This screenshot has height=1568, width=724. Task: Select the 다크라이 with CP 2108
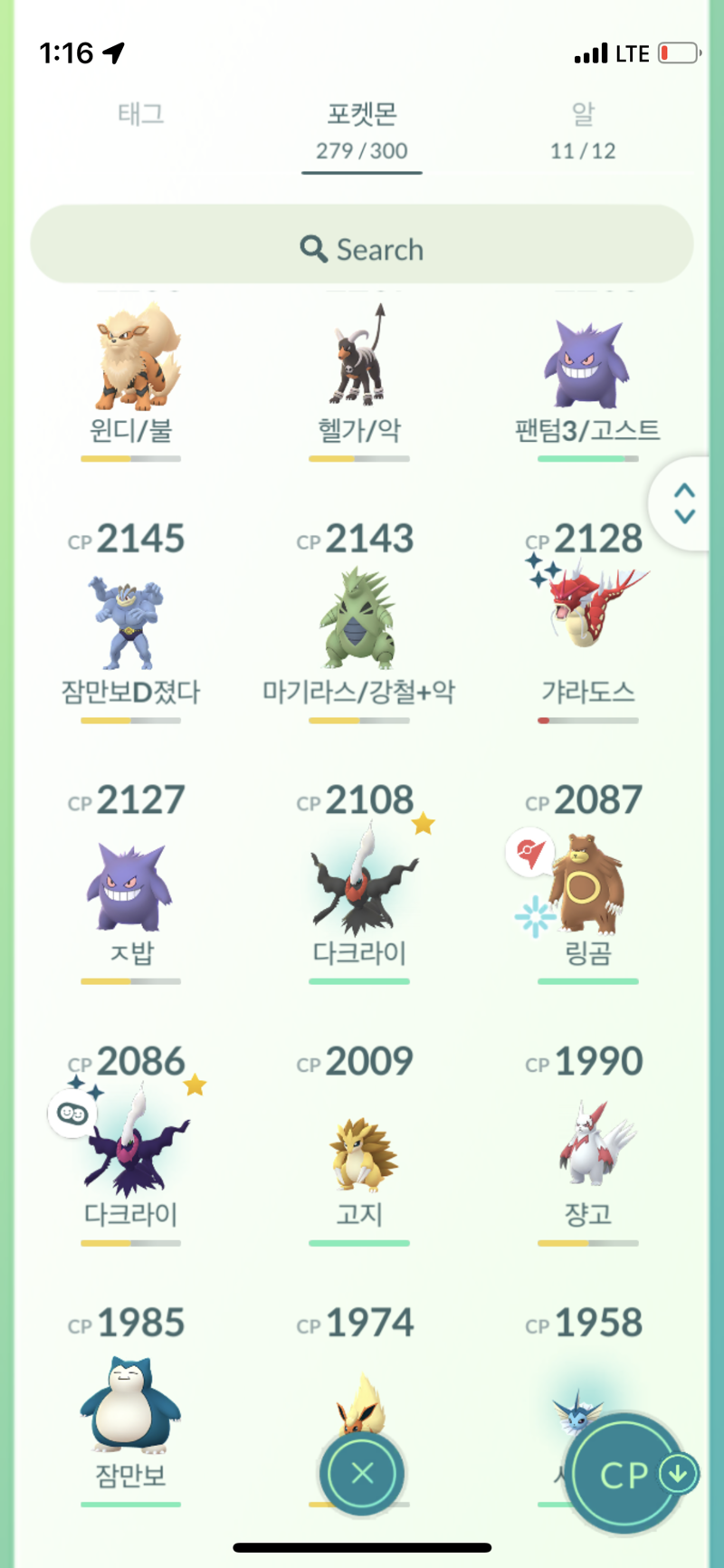click(359, 883)
